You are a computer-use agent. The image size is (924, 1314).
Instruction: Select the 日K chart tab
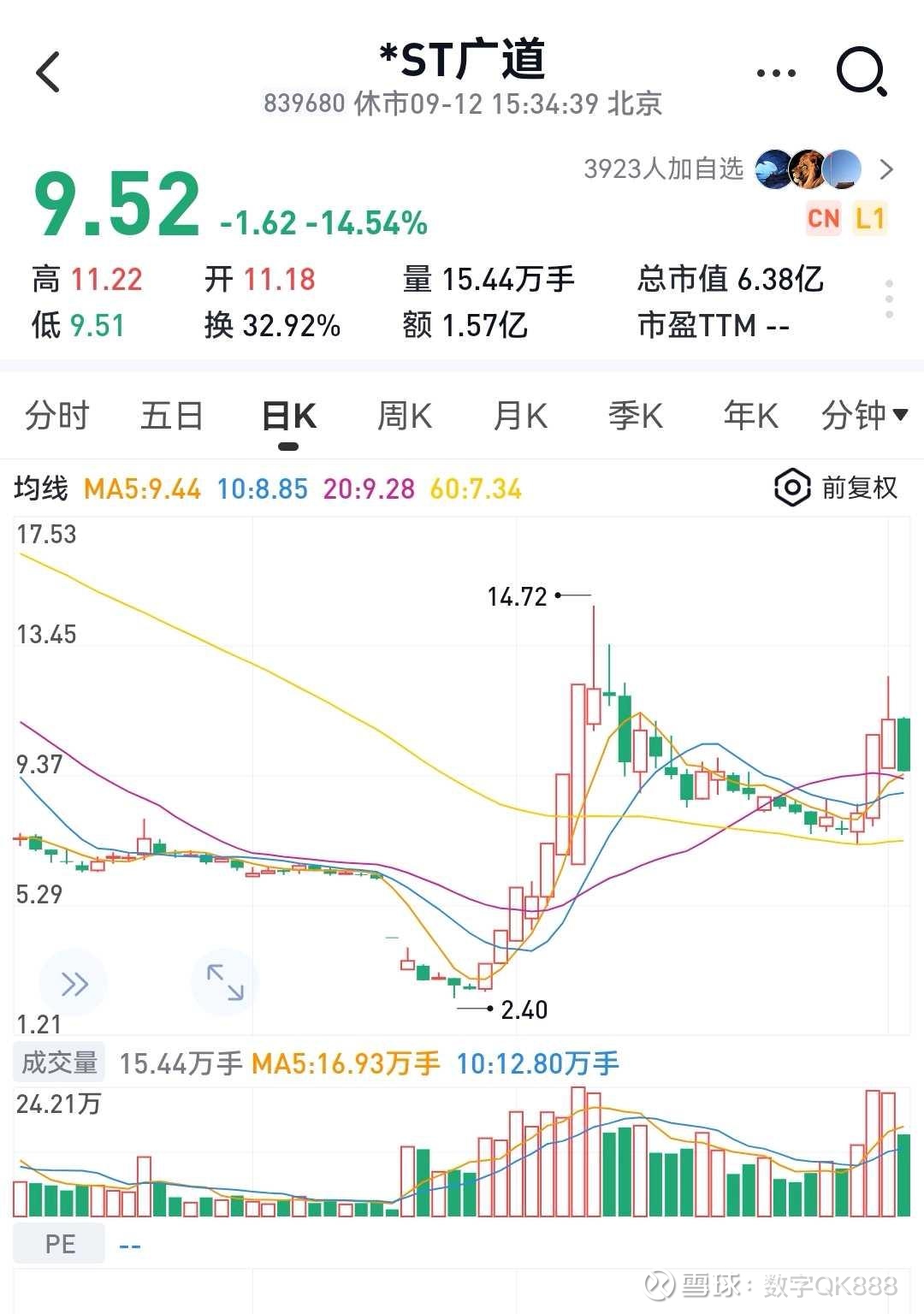coord(289,417)
